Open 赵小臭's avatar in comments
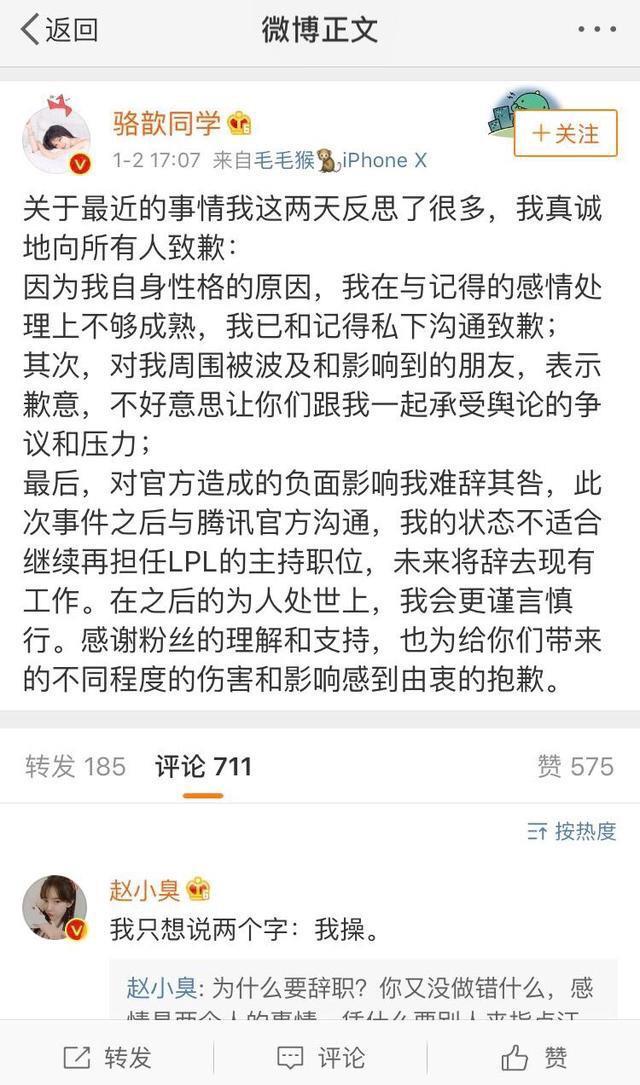640x1085 pixels. click(x=55, y=907)
